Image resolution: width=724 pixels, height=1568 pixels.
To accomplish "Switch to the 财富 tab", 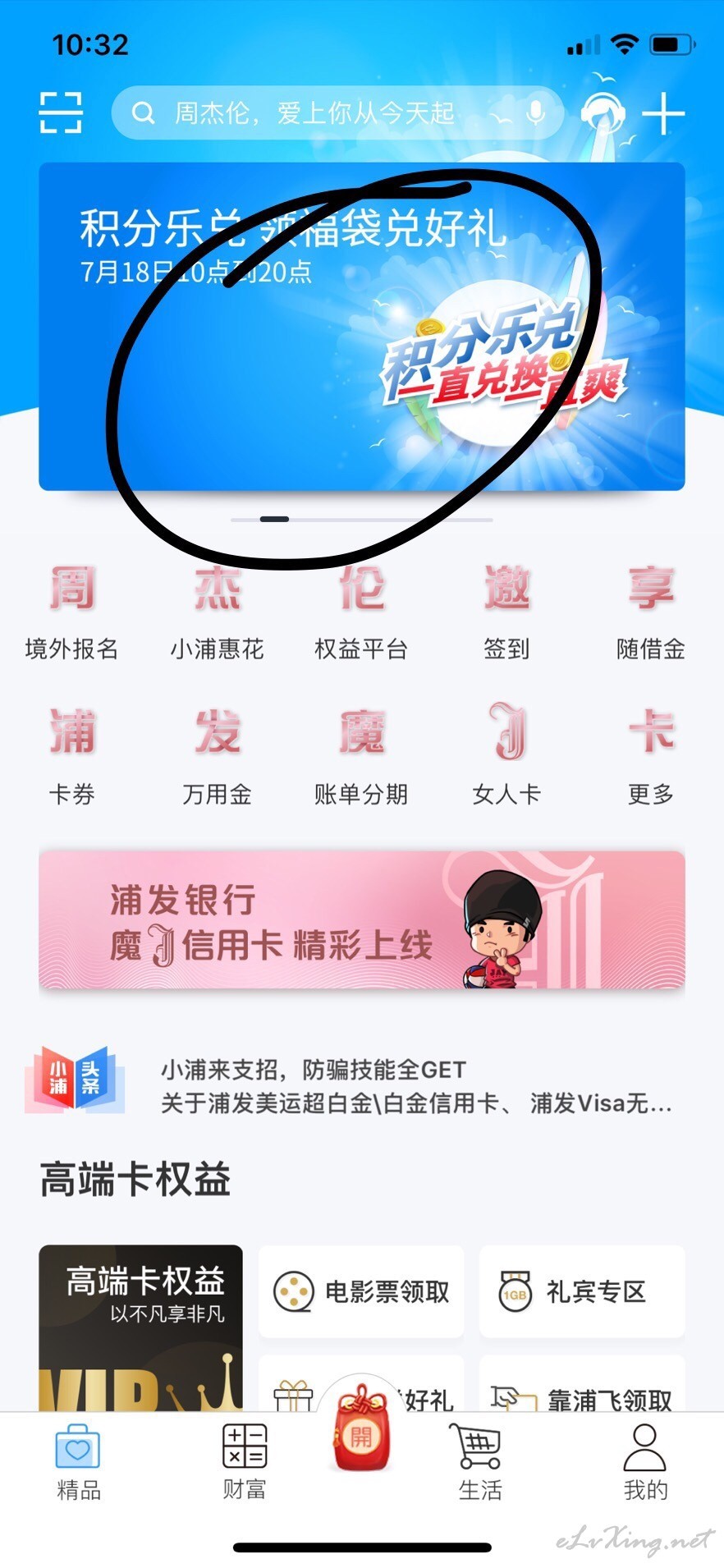I will pyautogui.click(x=245, y=1461).
